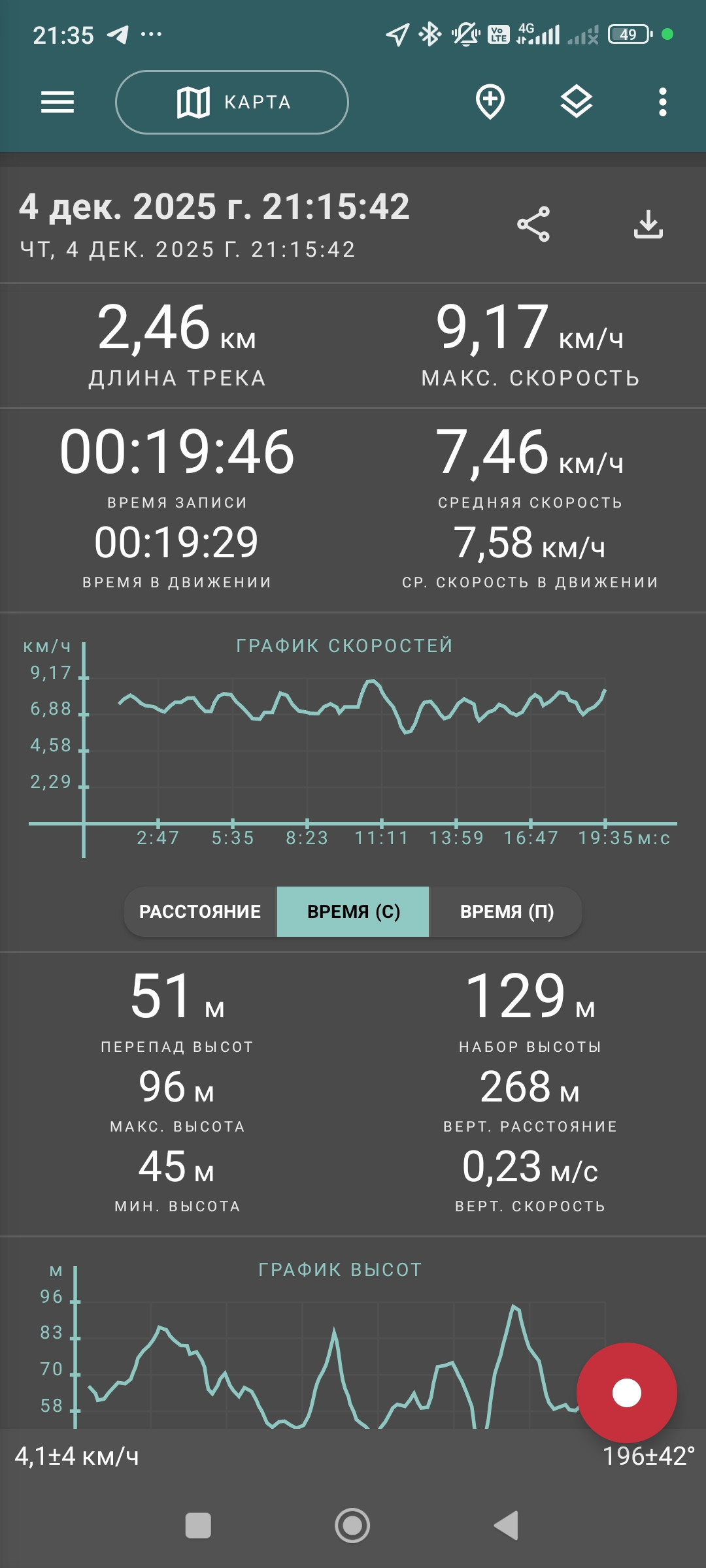
Task: Open the three-dot overflow menu
Action: [663, 103]
